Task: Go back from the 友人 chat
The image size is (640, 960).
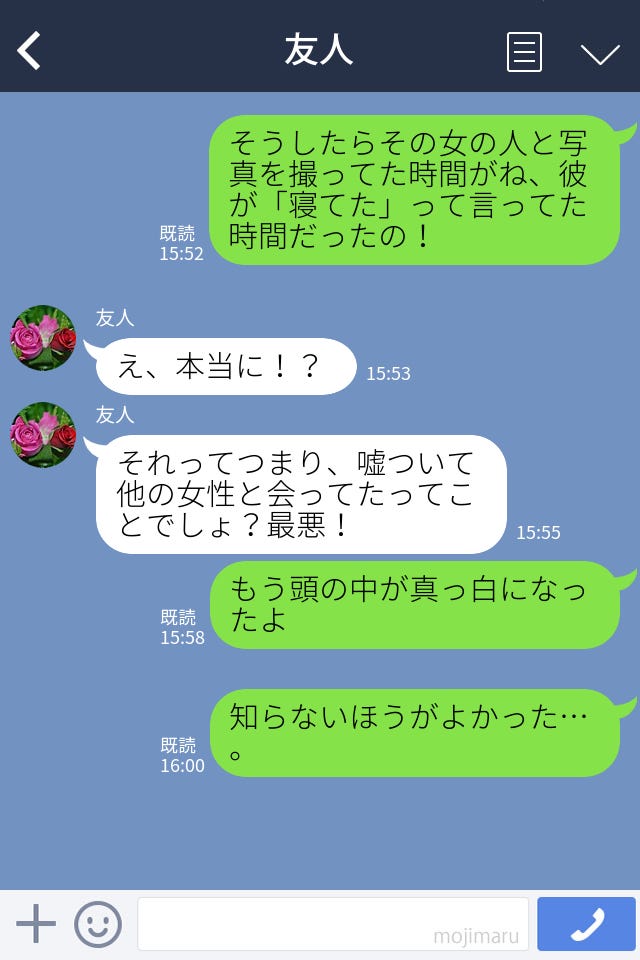Action: [x=30, y=50]
